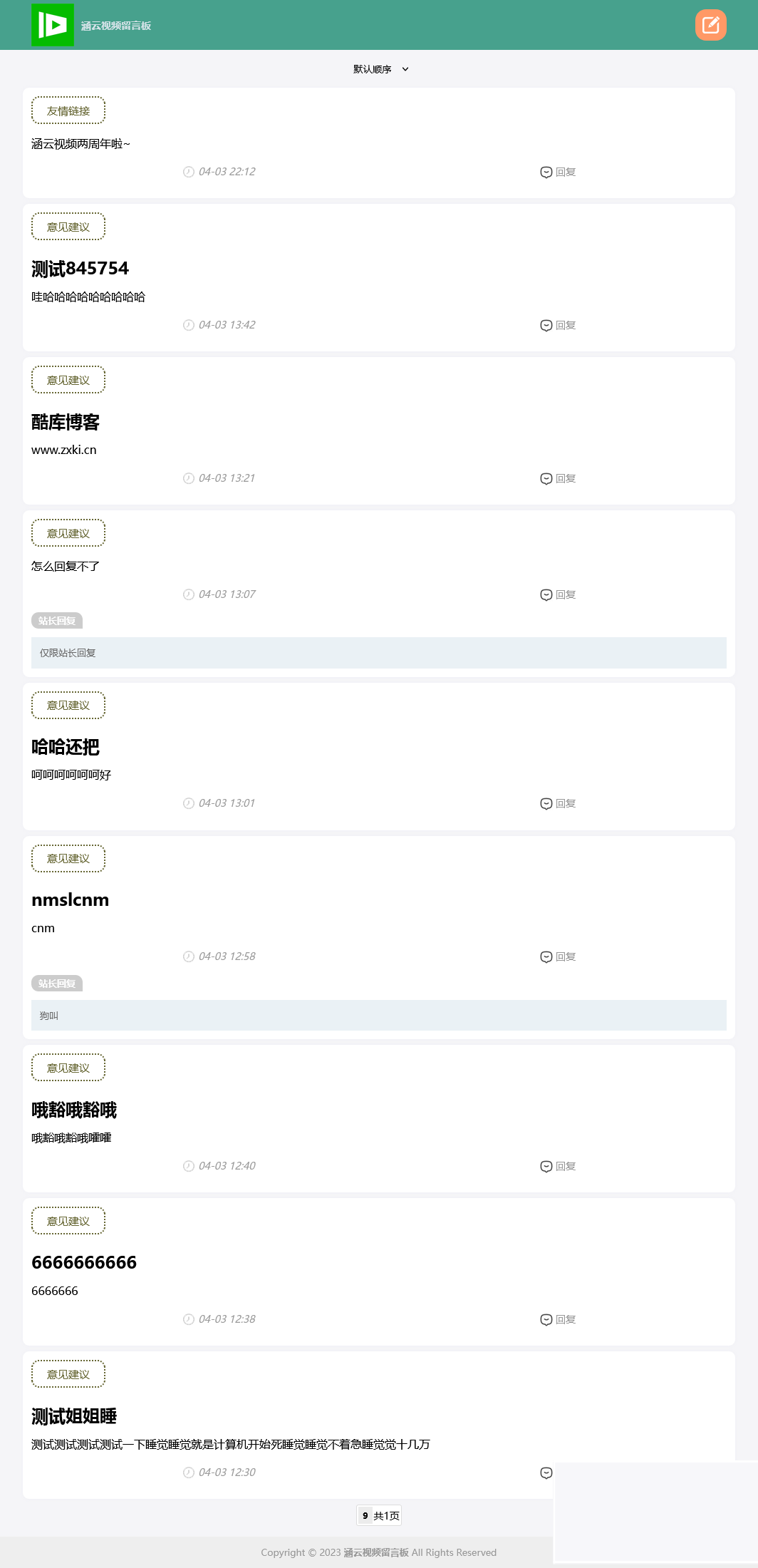This screenshot has height=1568, width=758.
Task: Expand the 默认顺序 sort dropdown
Action: [380, 69]
